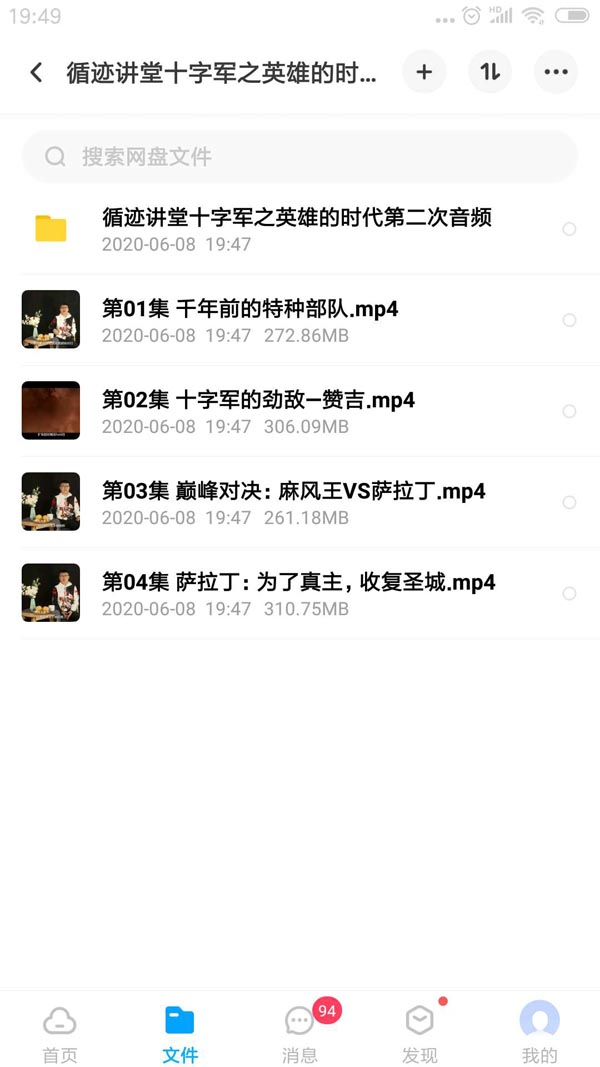Open the sort order options
This screenshot has height=1067, width=600.
(490, 72)
